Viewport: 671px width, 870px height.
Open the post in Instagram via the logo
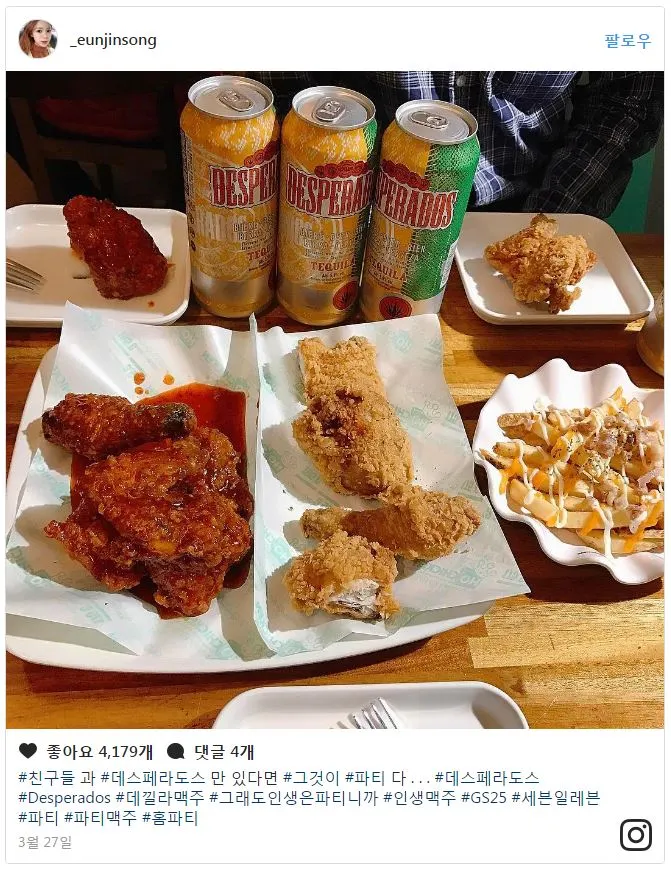point(636,835)
